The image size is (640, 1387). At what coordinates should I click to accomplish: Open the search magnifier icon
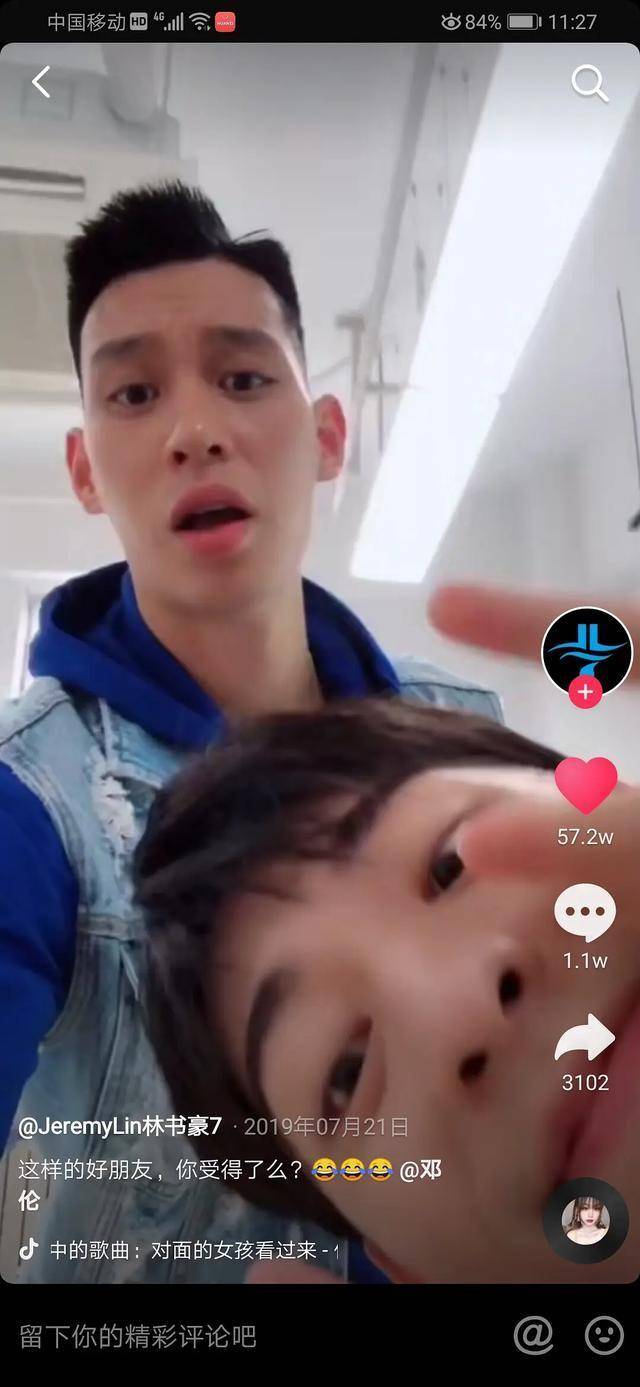(590, 84)
